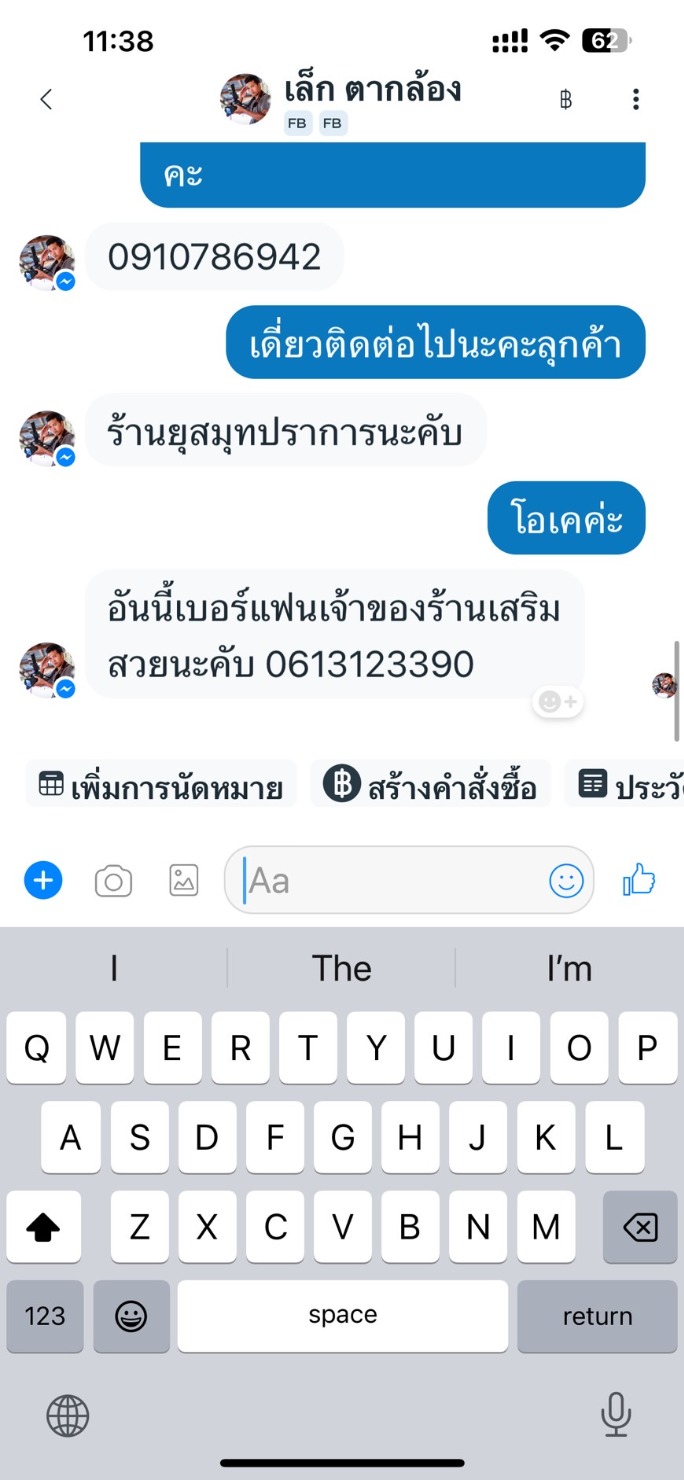
Task: Tap the return key
Action: click(x=597, y=1316)
